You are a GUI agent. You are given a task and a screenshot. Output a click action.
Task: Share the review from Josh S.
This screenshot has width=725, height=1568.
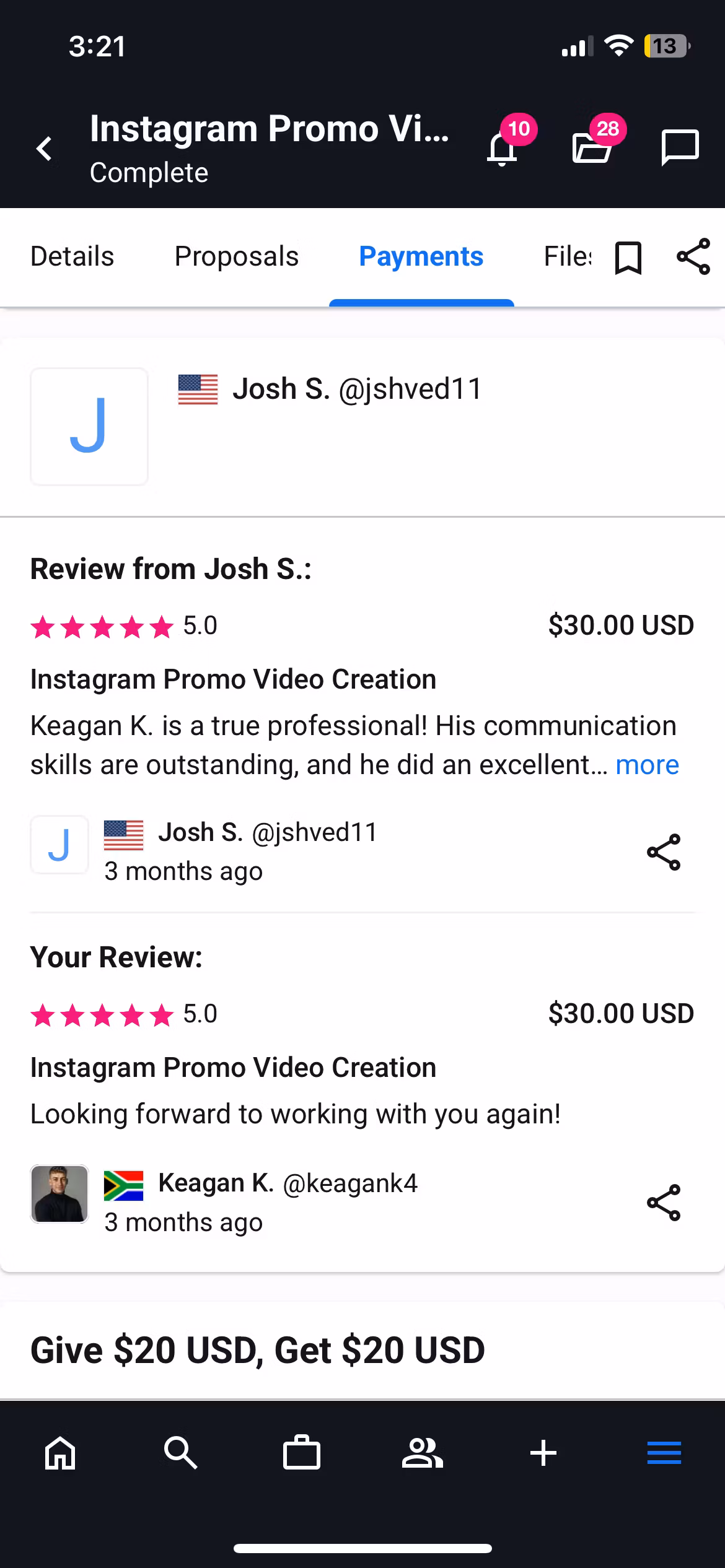click(664, 852)
